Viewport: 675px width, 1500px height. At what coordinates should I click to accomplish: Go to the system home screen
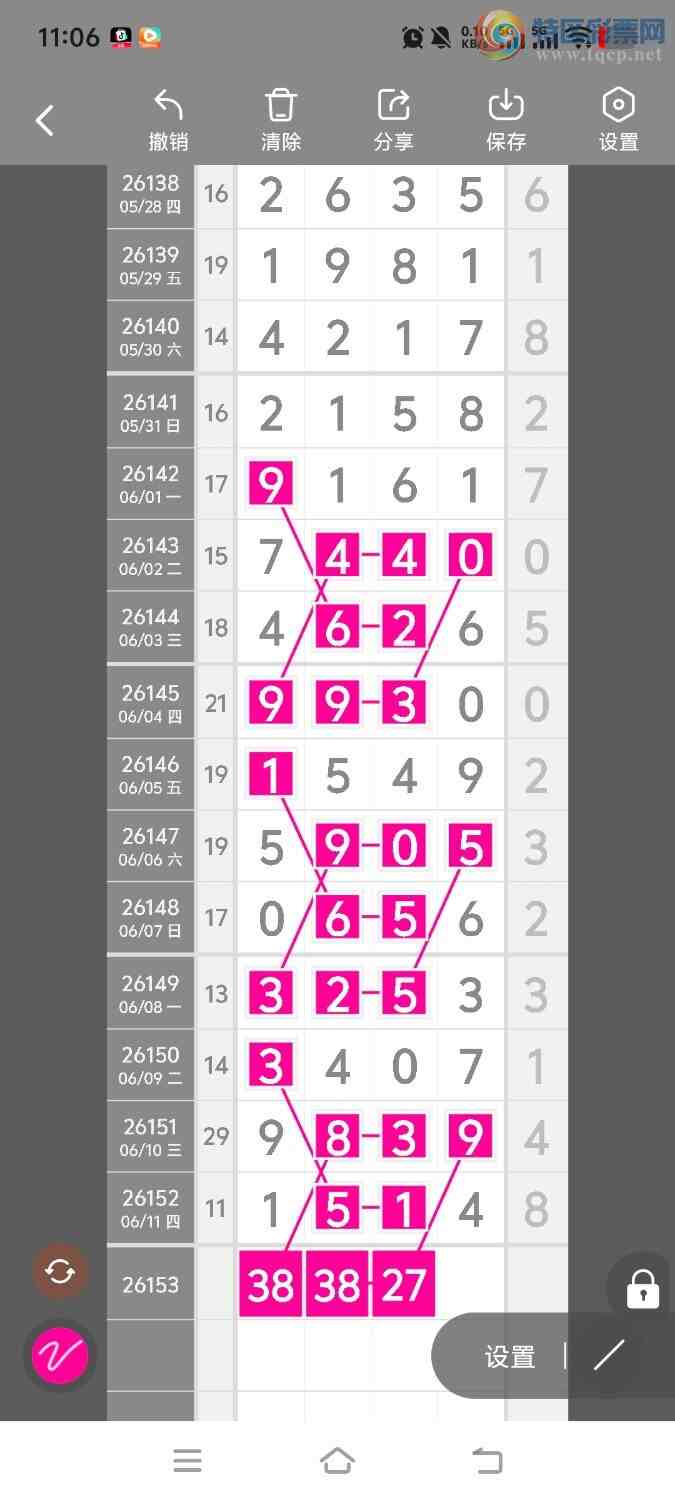point(337,1461)
